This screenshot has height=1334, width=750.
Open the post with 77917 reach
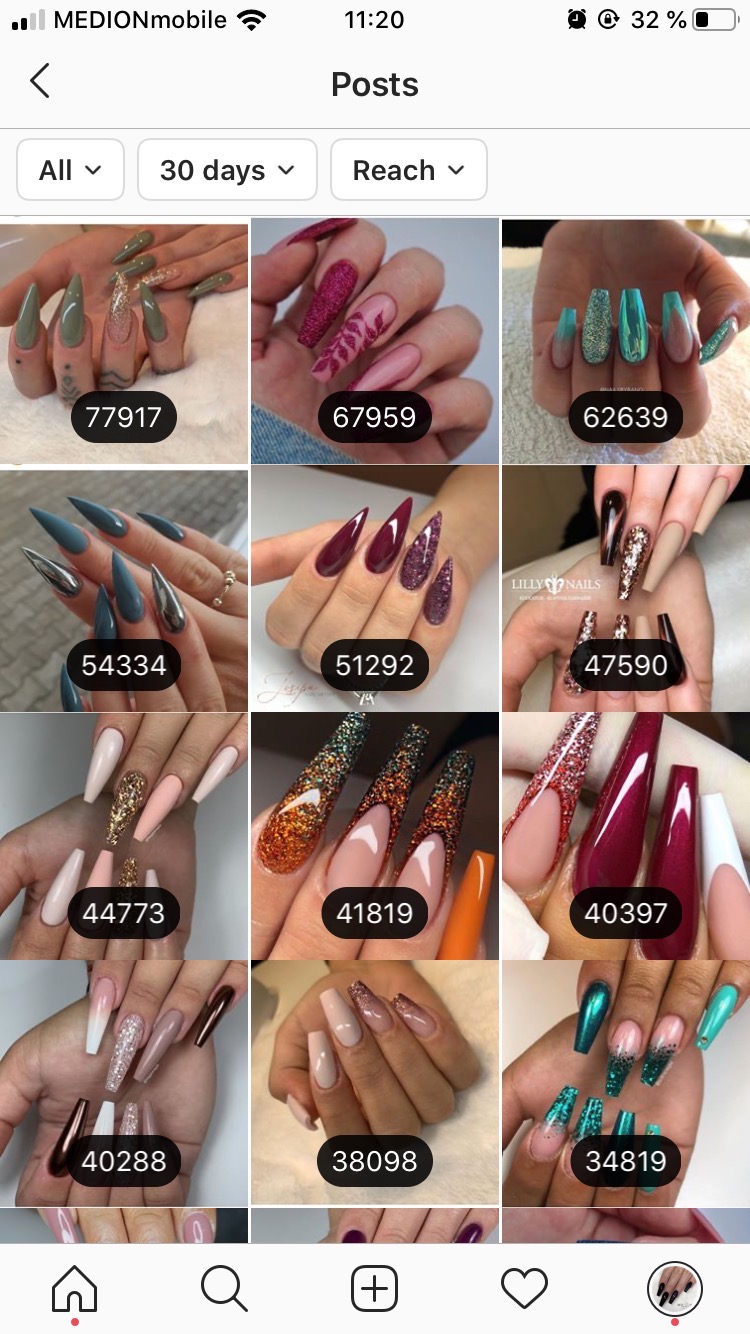tap(124, 342)
